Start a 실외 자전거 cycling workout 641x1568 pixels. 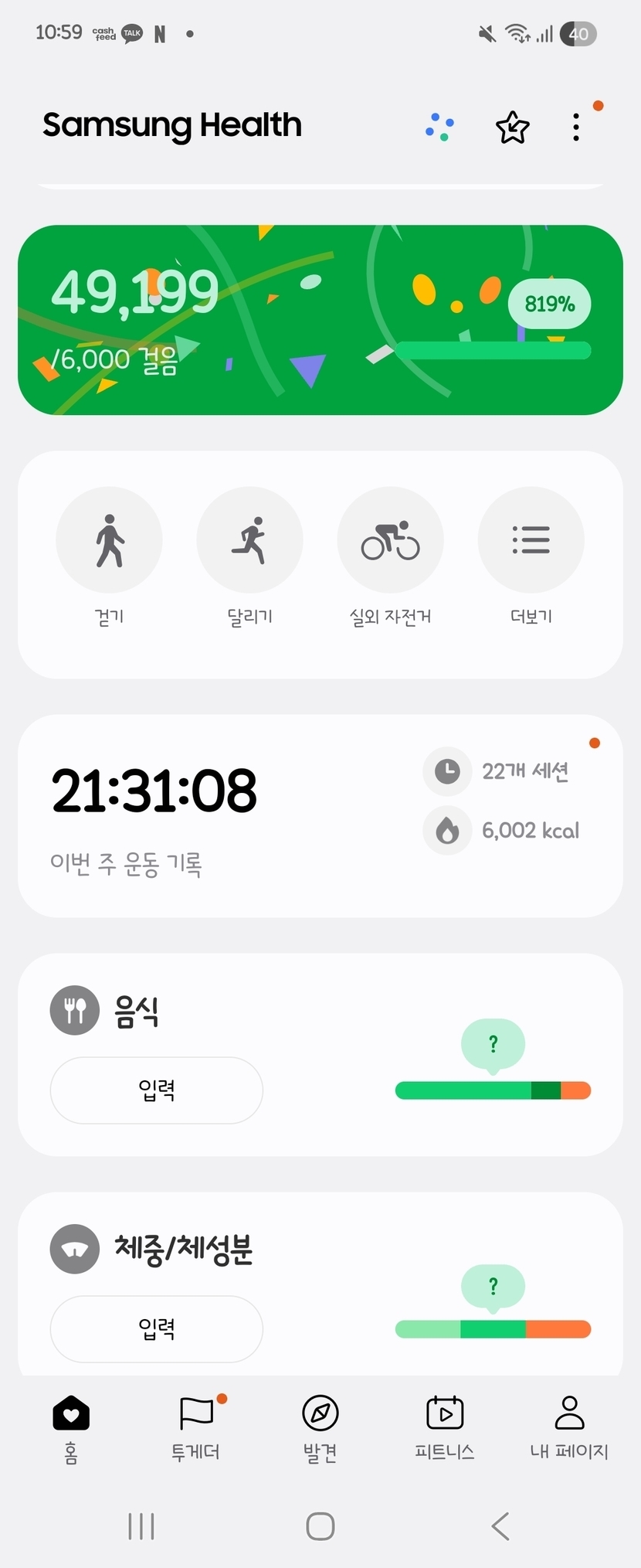click(x=390, y=539)
